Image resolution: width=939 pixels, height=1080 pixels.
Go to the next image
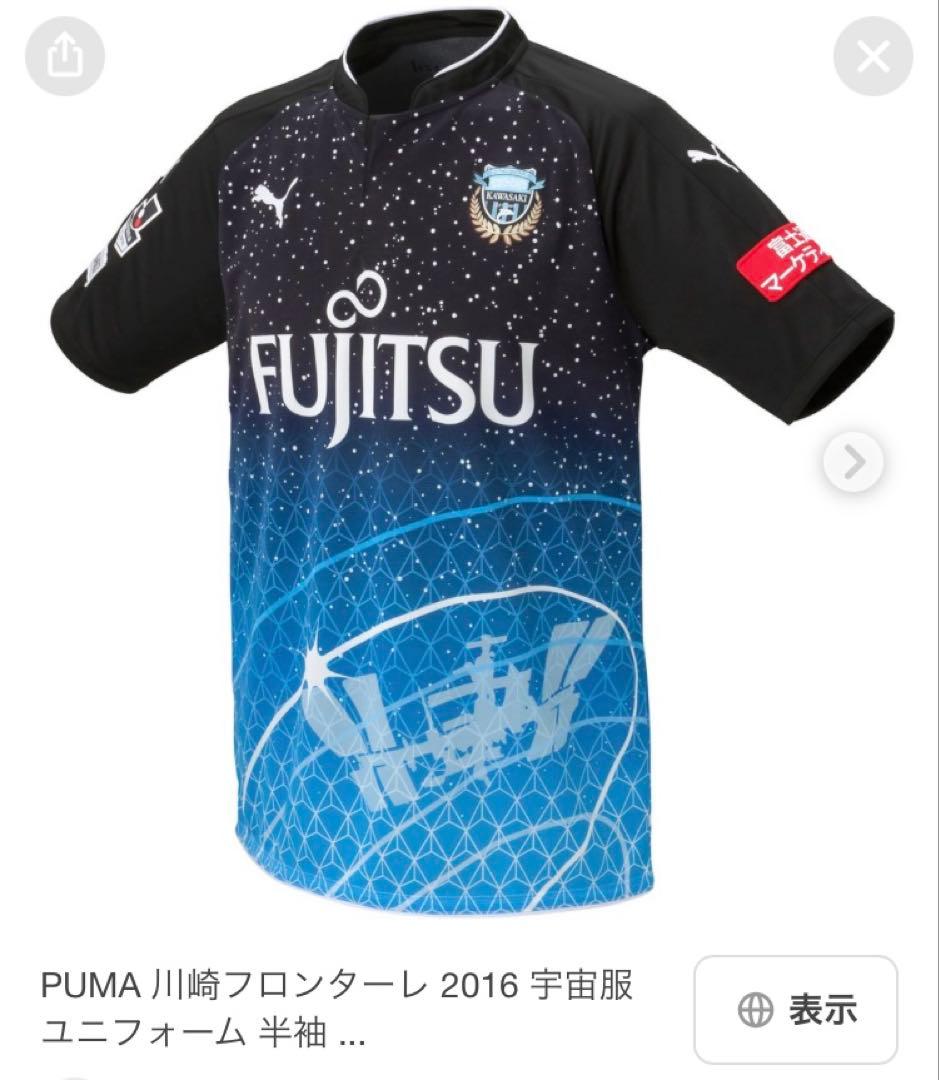[853, 461]
